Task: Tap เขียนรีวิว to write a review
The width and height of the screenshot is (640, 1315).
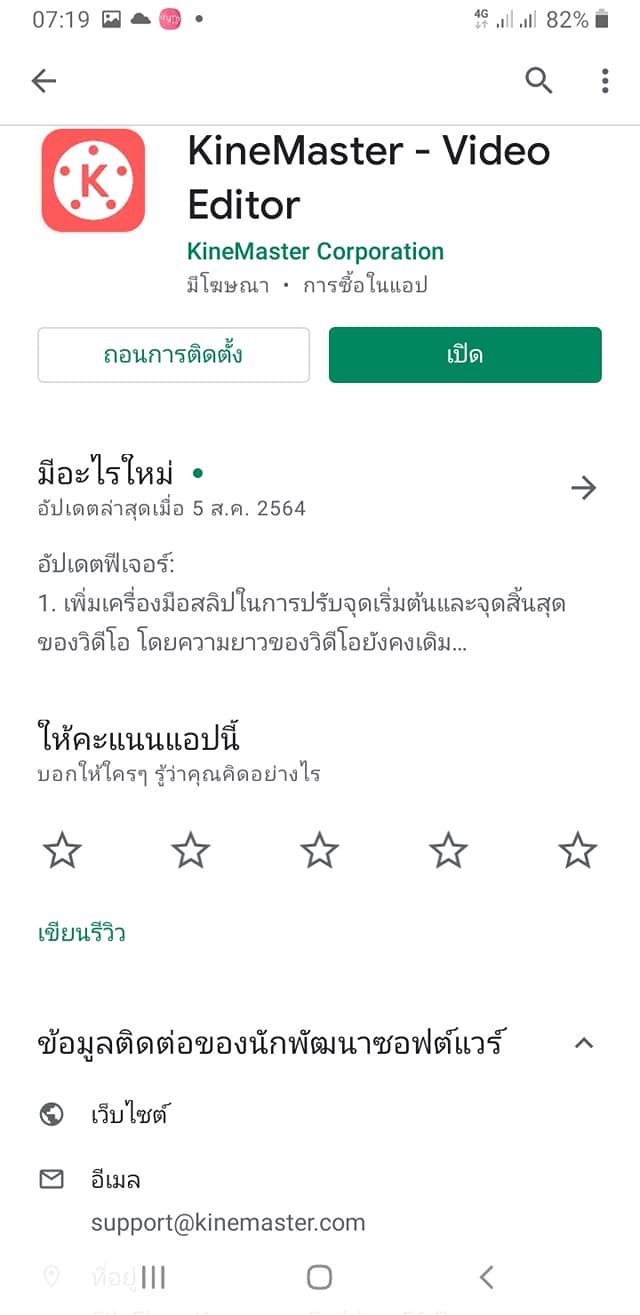Action: pyautogui.click(x=81, y=934)
